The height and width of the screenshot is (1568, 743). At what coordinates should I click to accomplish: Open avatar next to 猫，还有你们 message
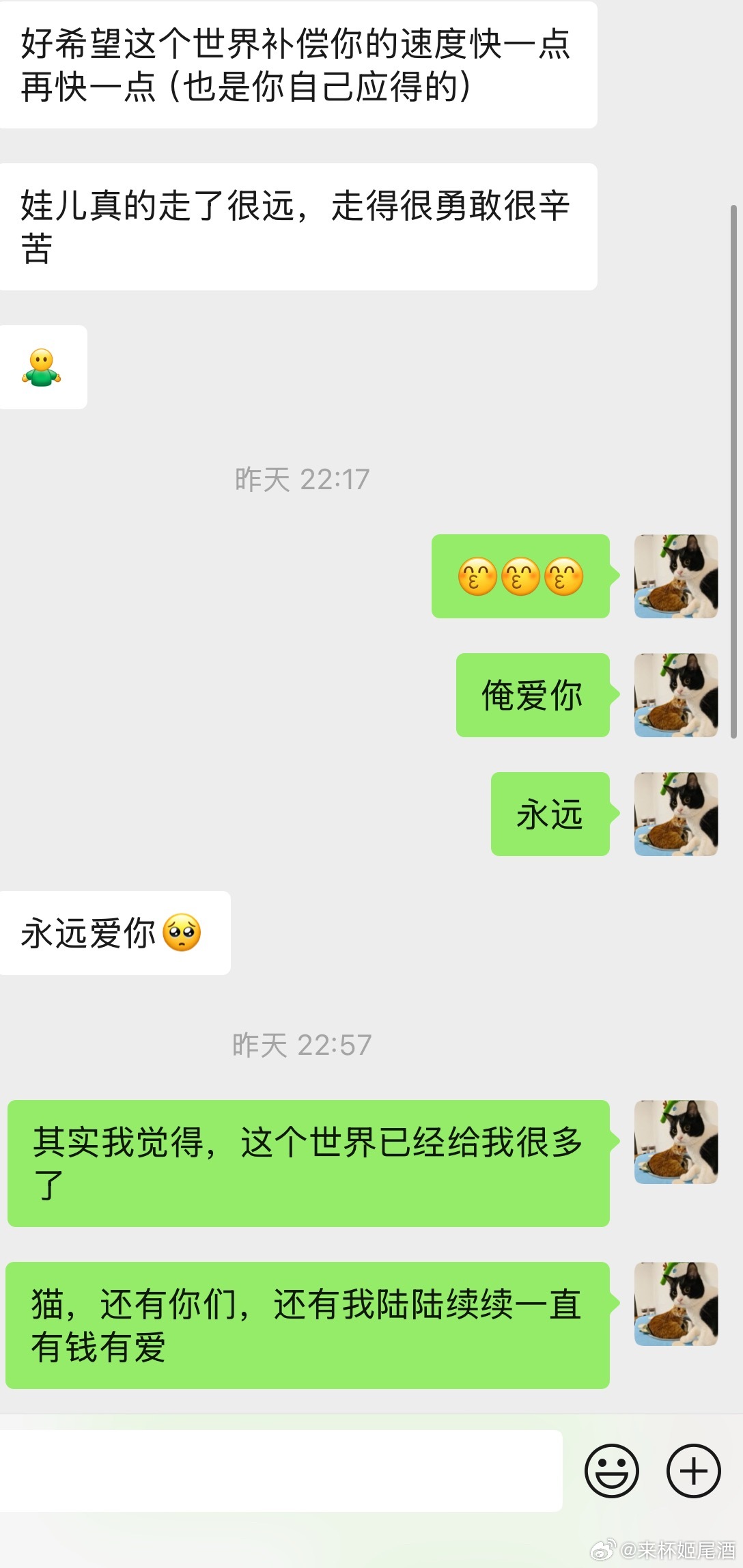676,1304
